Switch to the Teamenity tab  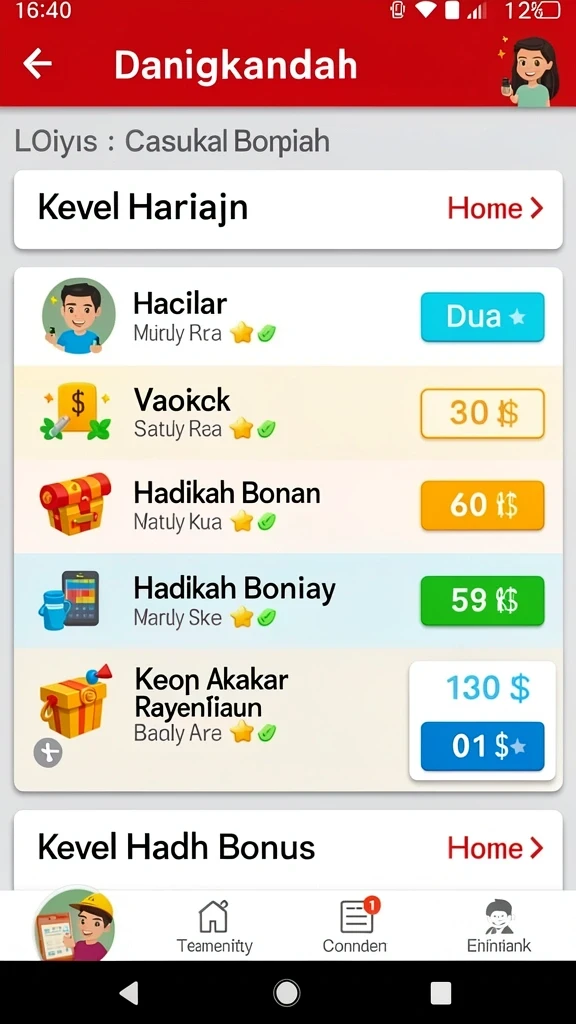tap(214, 926)
